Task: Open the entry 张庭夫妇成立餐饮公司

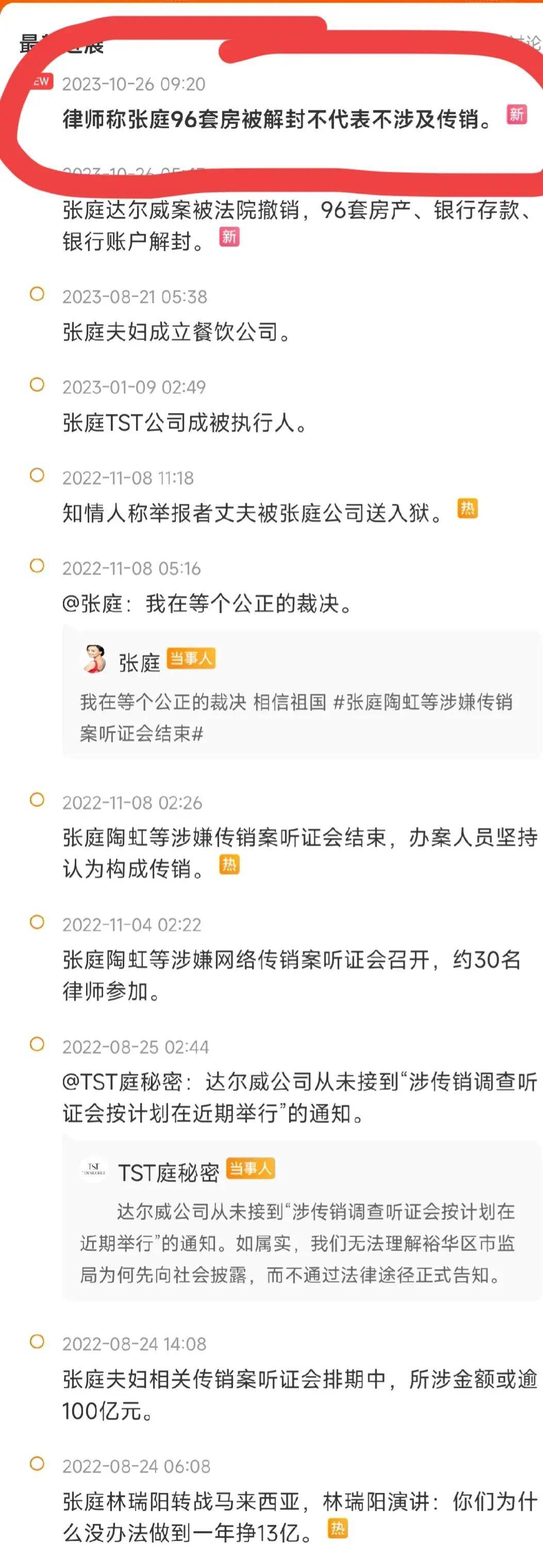Action: (x=176, y=332)
